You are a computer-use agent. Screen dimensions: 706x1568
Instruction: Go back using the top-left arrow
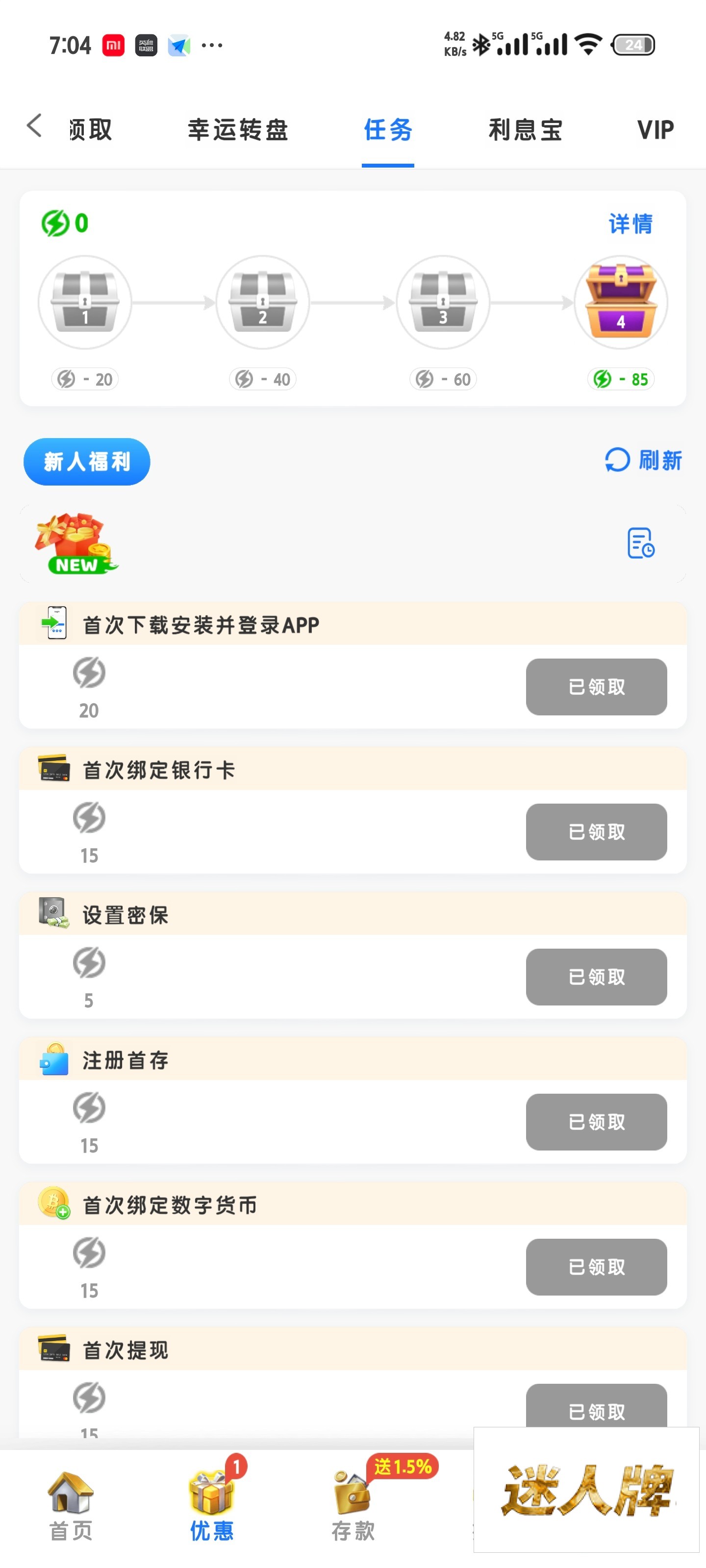35,126
